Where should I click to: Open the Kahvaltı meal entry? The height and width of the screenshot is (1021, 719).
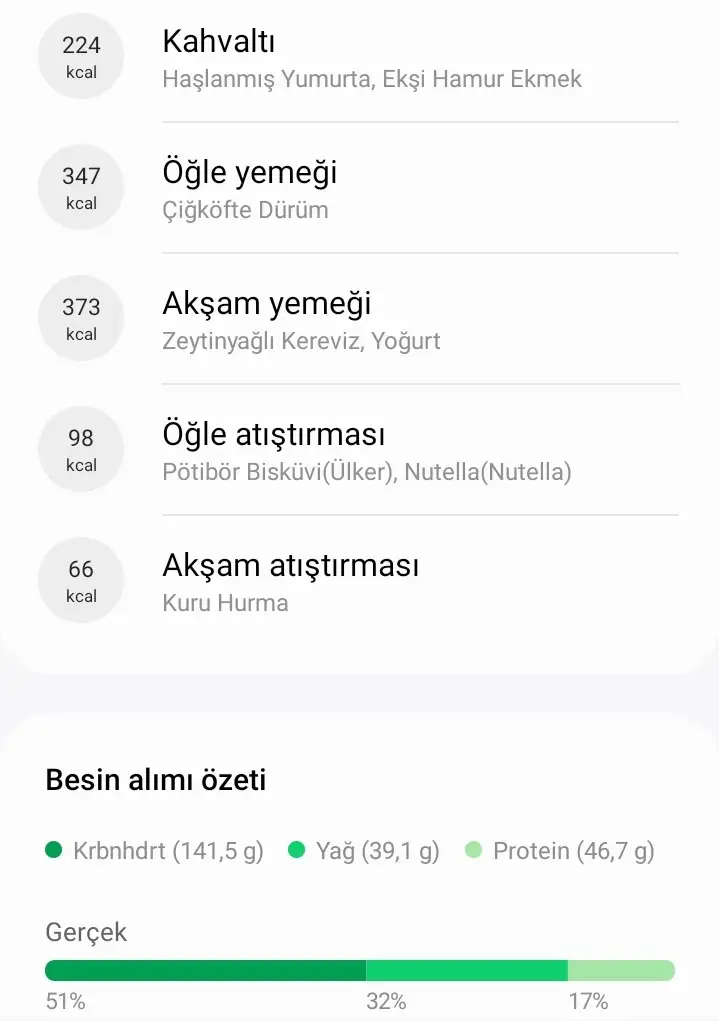(x=360, y=58)
